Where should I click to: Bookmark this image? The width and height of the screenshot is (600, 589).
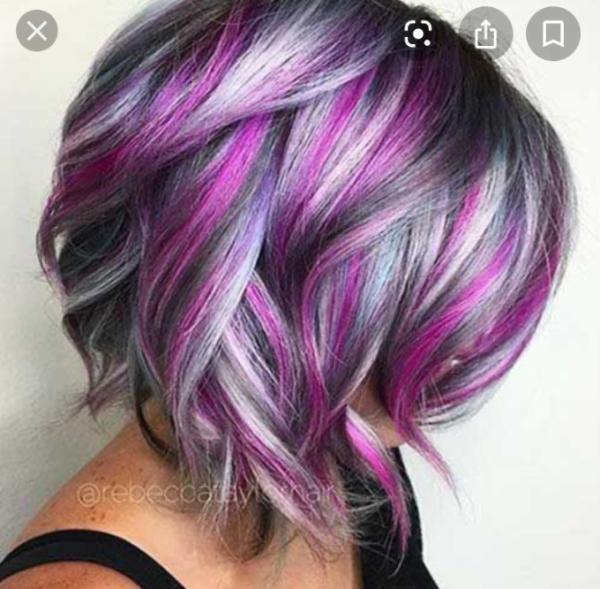pos(552,33)
